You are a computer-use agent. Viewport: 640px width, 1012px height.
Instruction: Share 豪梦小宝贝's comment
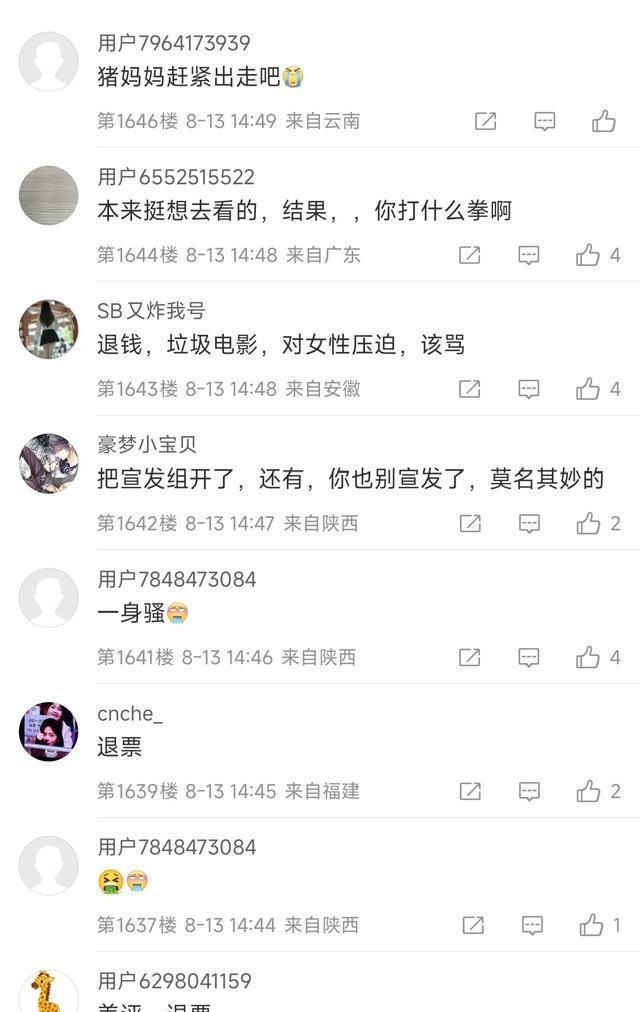(469, 523)
